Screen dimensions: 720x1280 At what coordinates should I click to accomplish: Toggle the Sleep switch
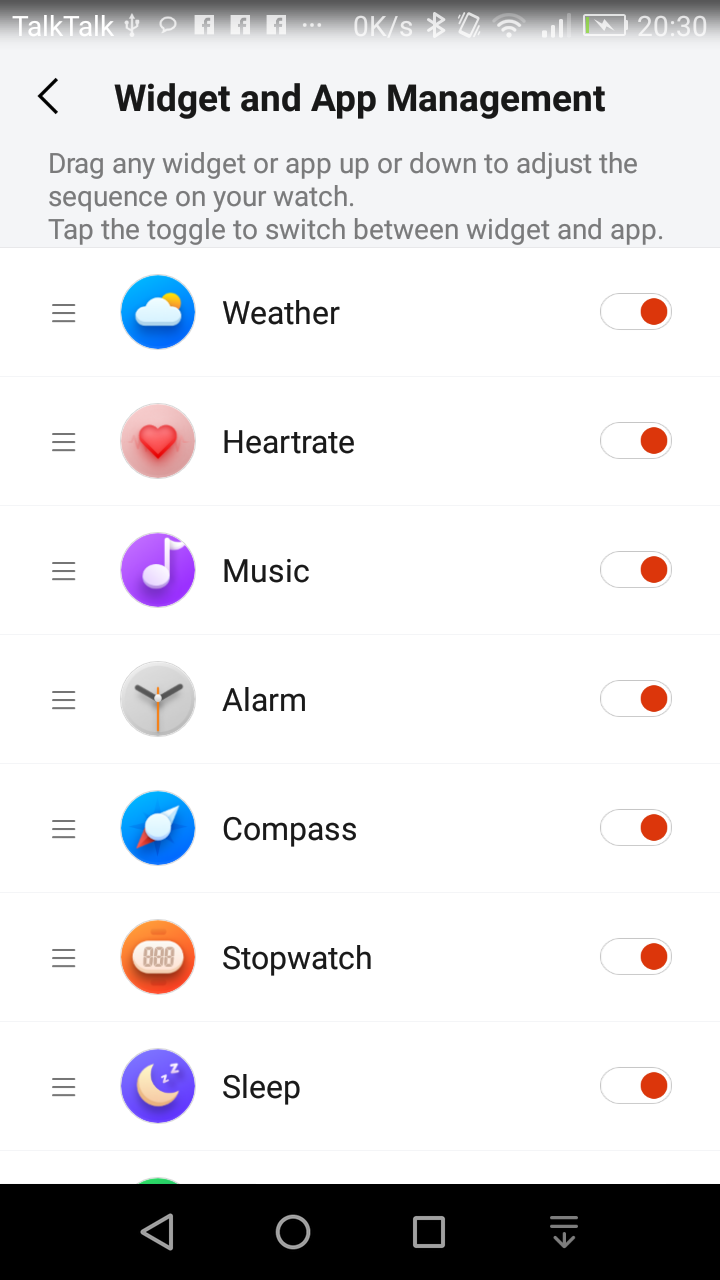[x=635, y=1086]
